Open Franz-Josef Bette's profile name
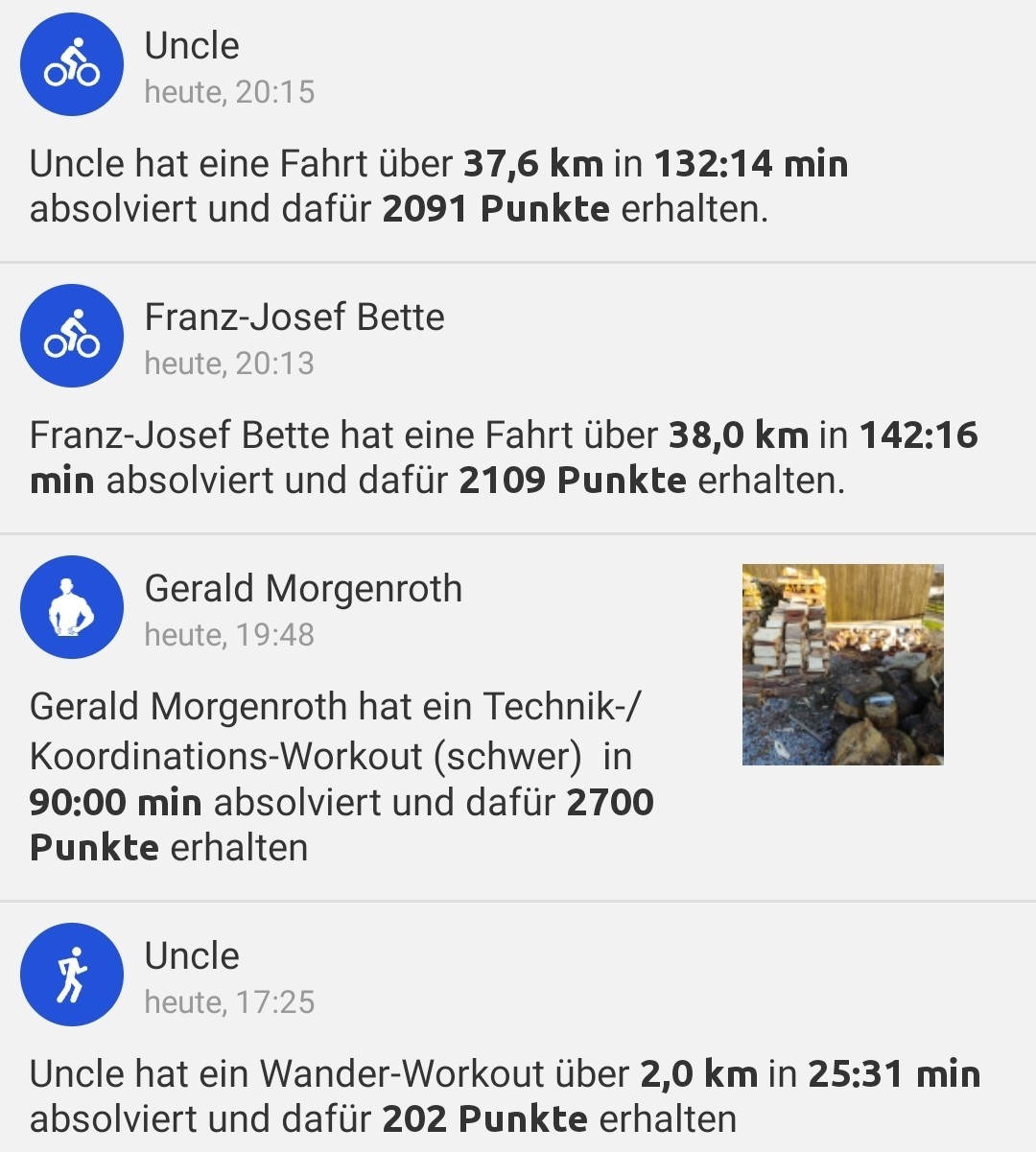Viewport: 1036px width, 1152px height. [x=294, y=317]
